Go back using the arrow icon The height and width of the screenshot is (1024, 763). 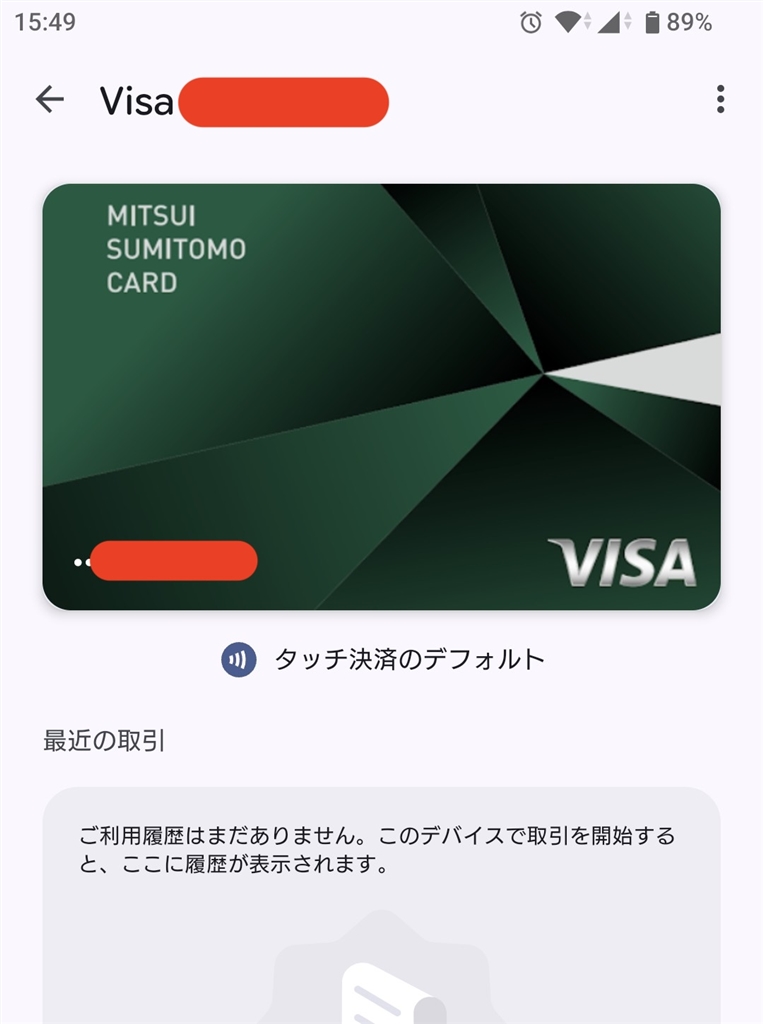tap(49, 99)
